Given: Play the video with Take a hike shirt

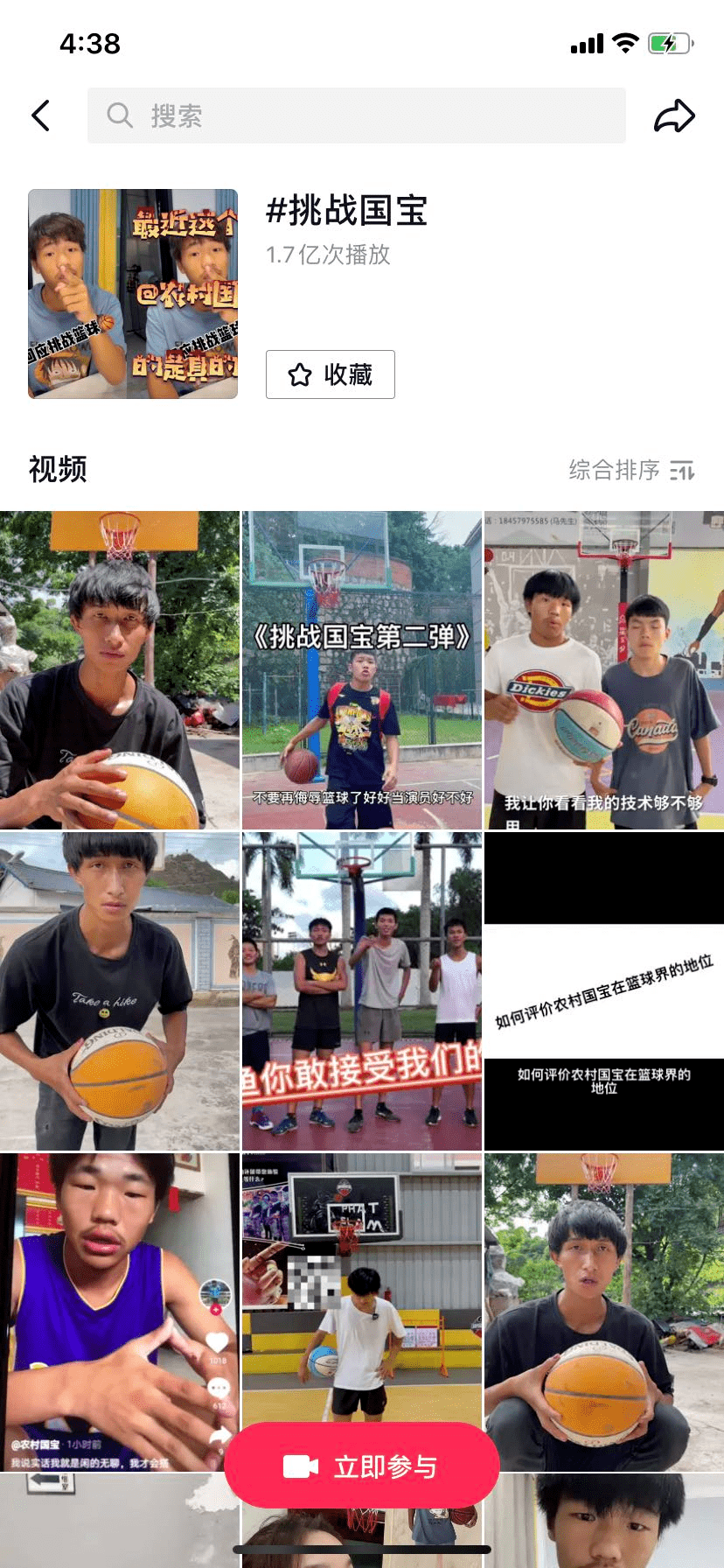Looking at the screenshot, I should pyautogui.click(x=119, y=990).
